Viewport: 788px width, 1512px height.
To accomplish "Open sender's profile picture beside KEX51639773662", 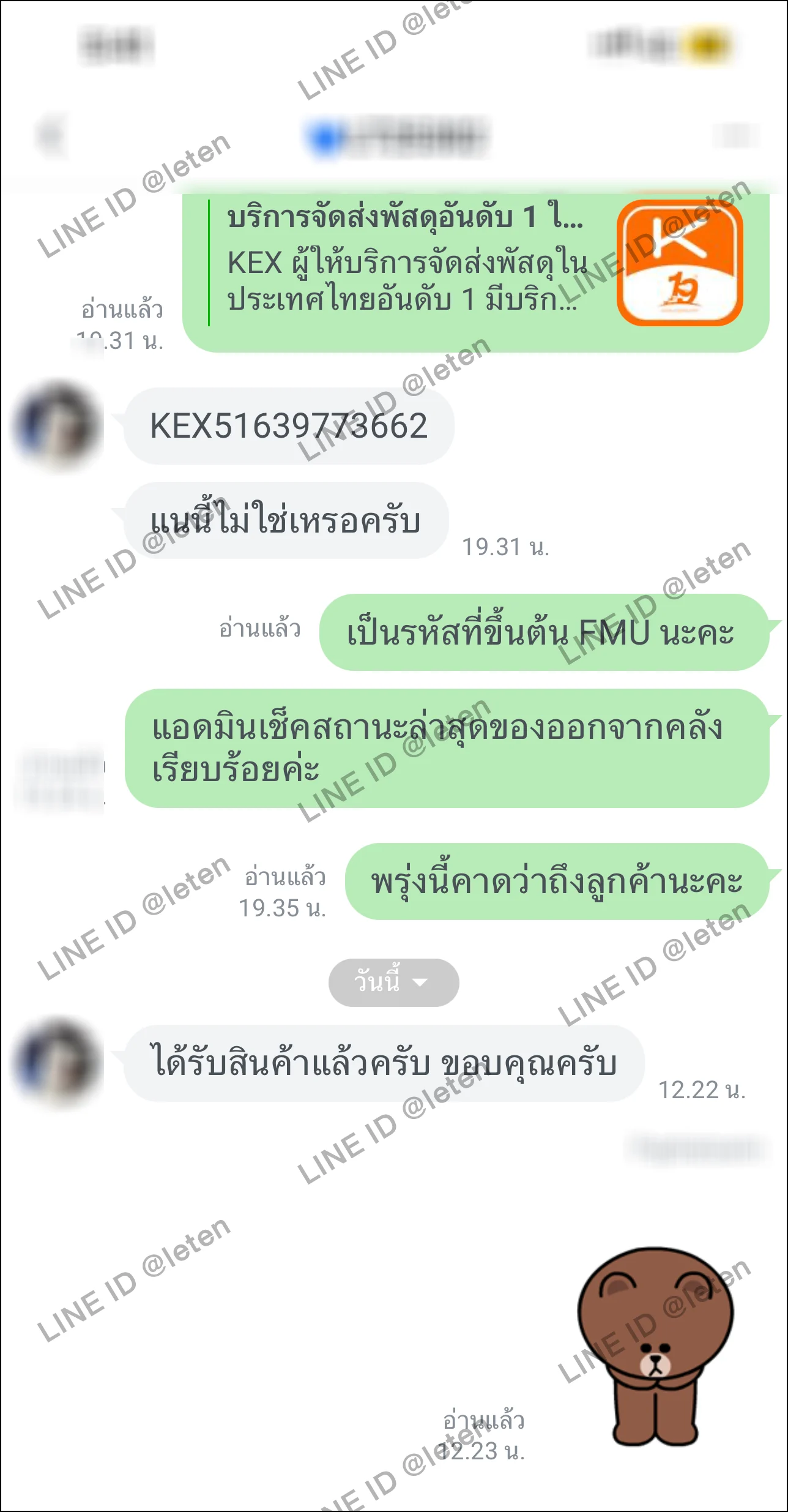I will [58, 425].
